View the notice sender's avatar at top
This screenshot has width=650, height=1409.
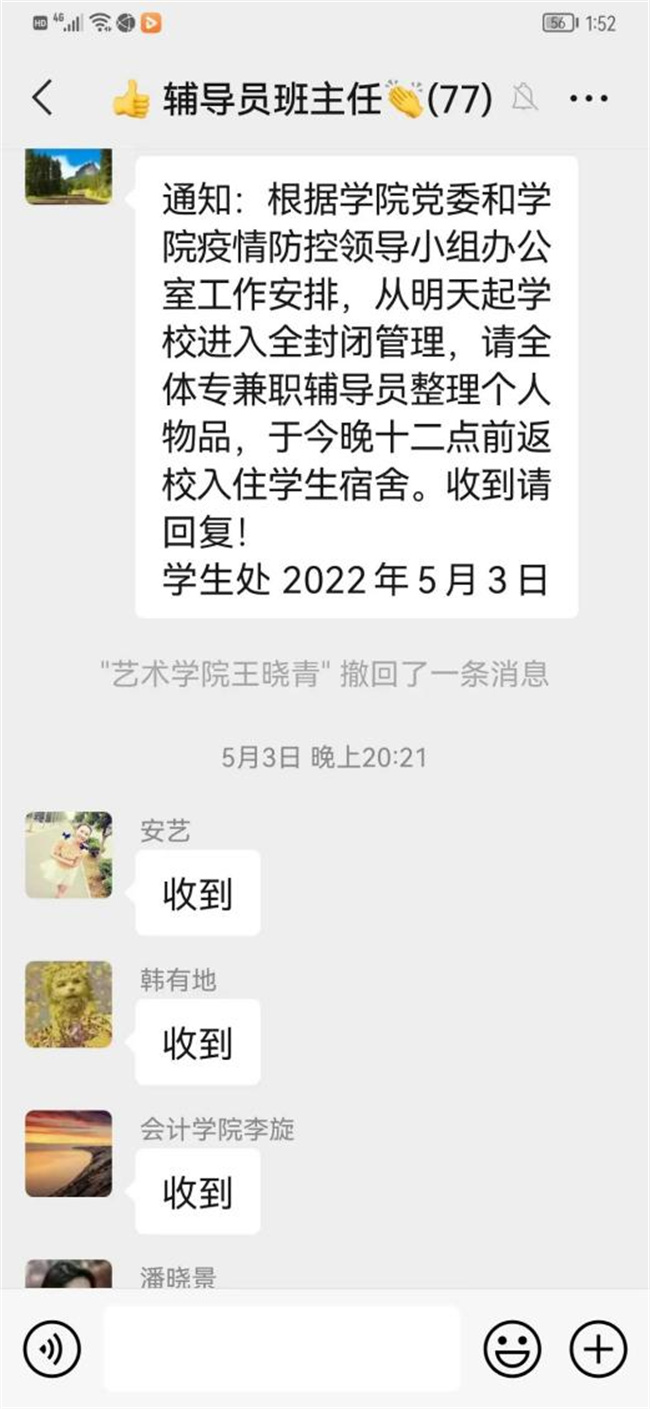(x=68, y=176)
